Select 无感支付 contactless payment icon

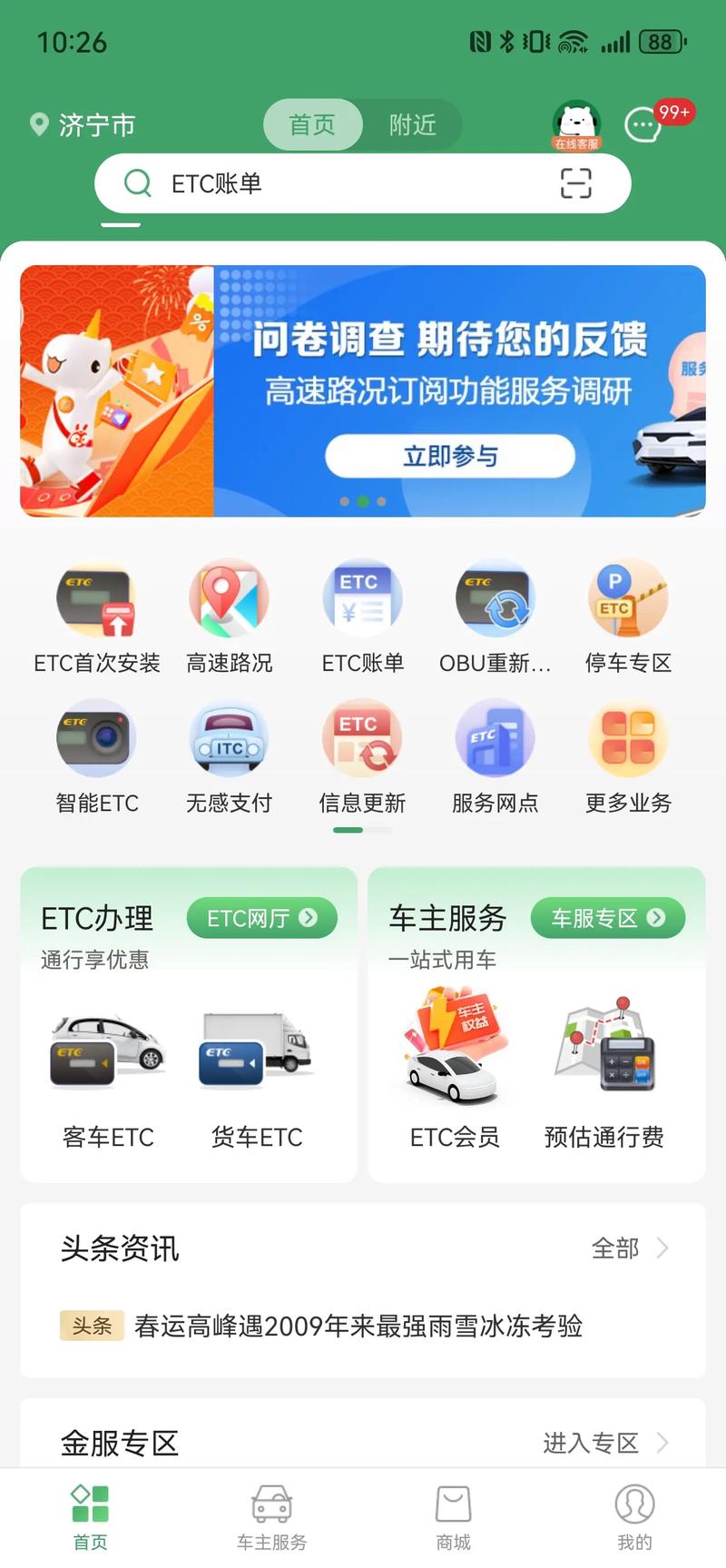(x=229, y=755)
